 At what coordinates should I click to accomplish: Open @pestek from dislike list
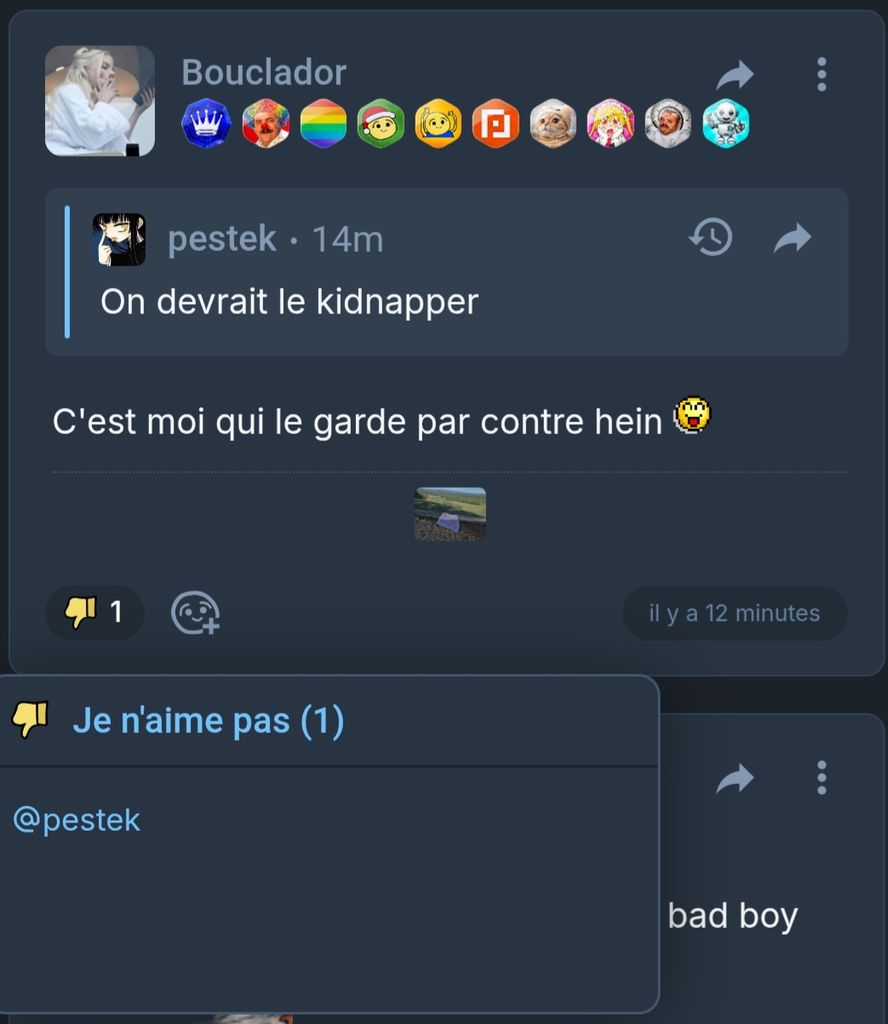pos(77,820)
